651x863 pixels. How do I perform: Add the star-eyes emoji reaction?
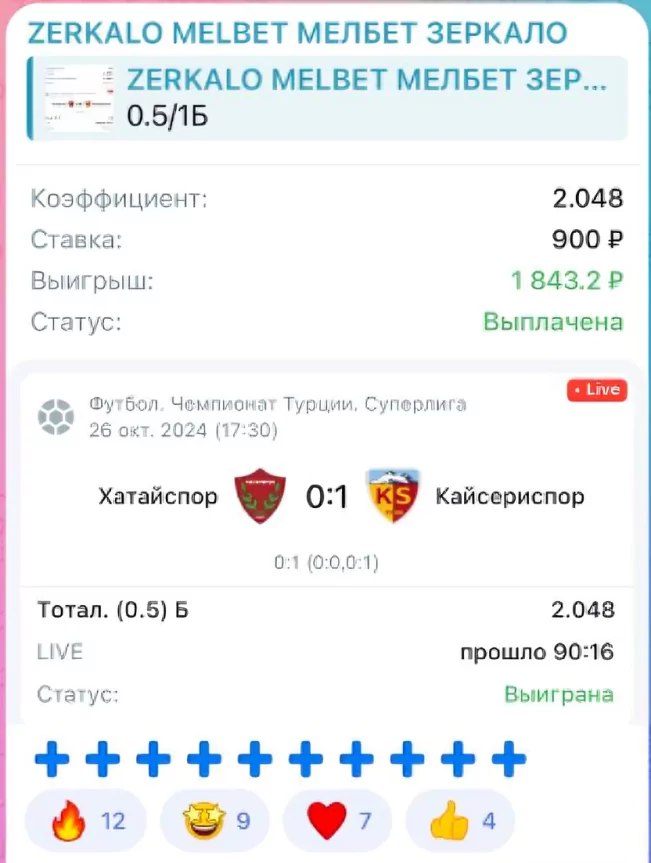coord(214,821)
